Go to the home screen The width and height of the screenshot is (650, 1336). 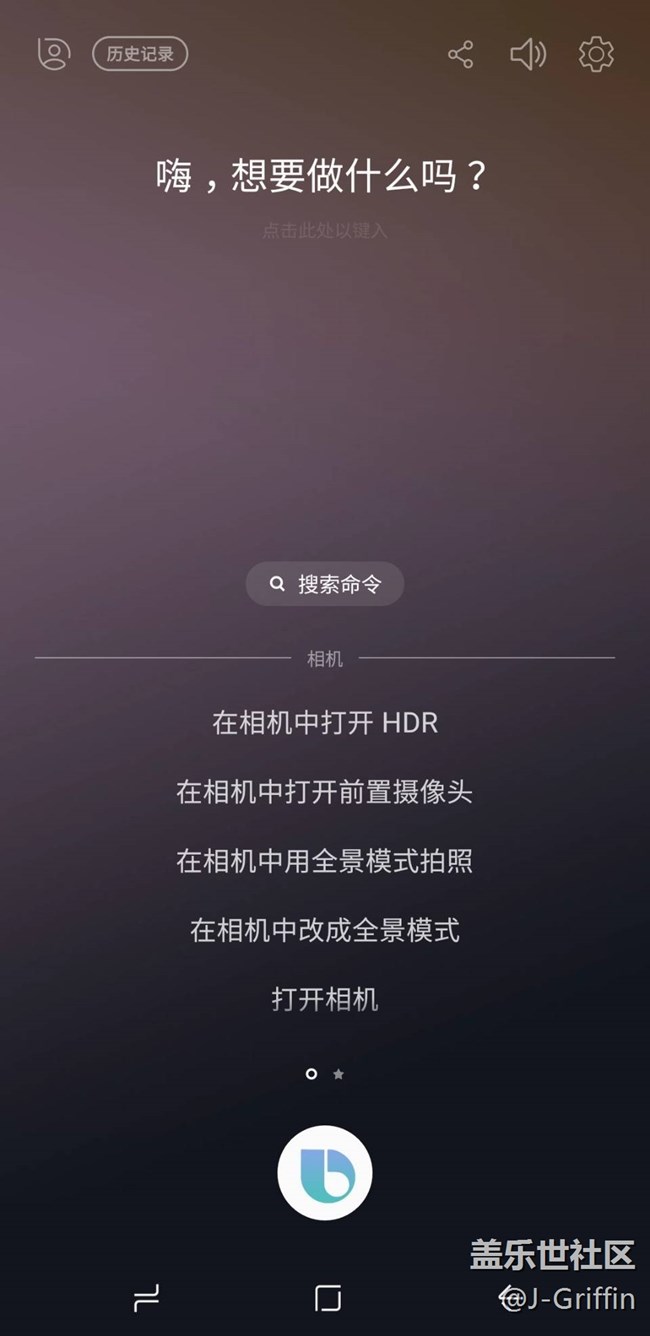coord(327,1298)
